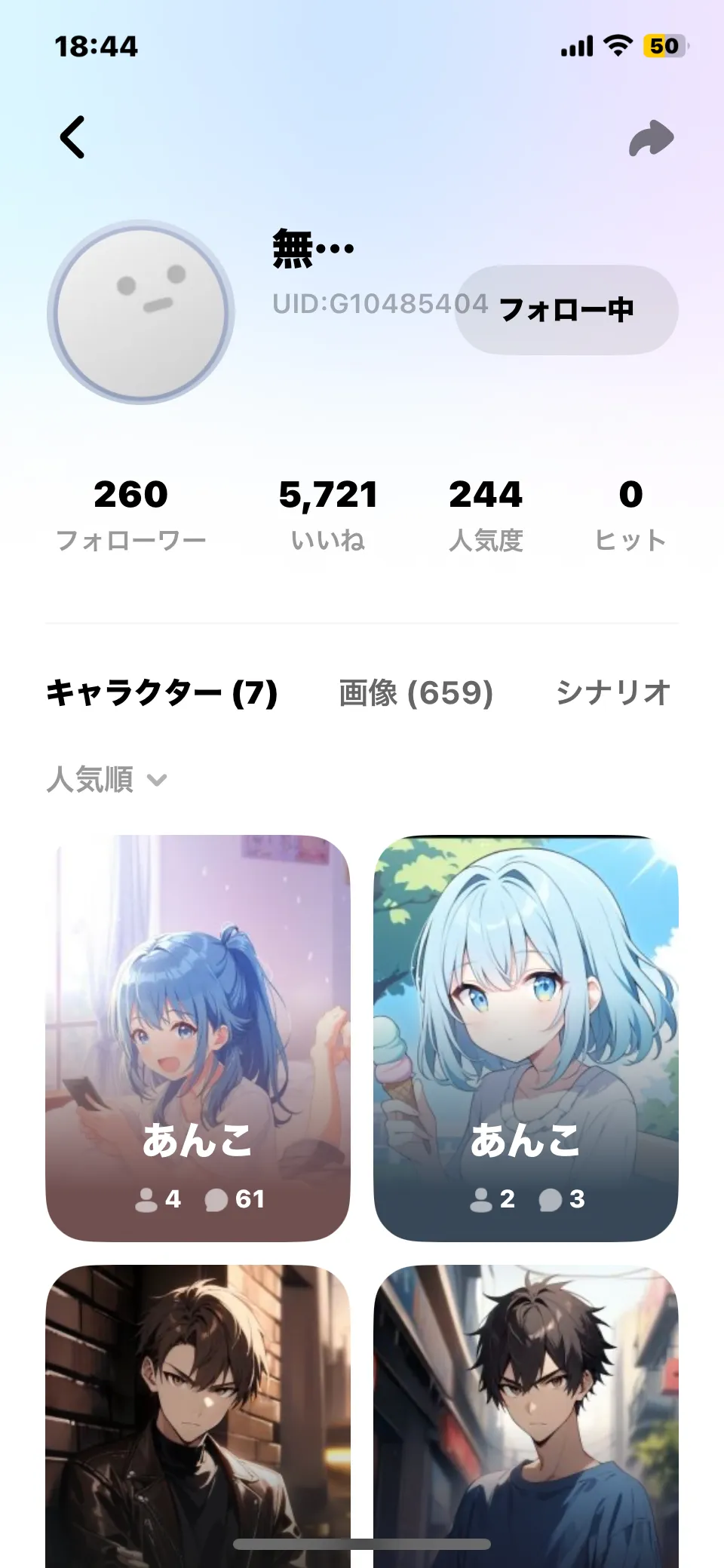Switch to the シナリオ tab
The width and height of the screenshot is (724, 1568).
tap(612, 692)
